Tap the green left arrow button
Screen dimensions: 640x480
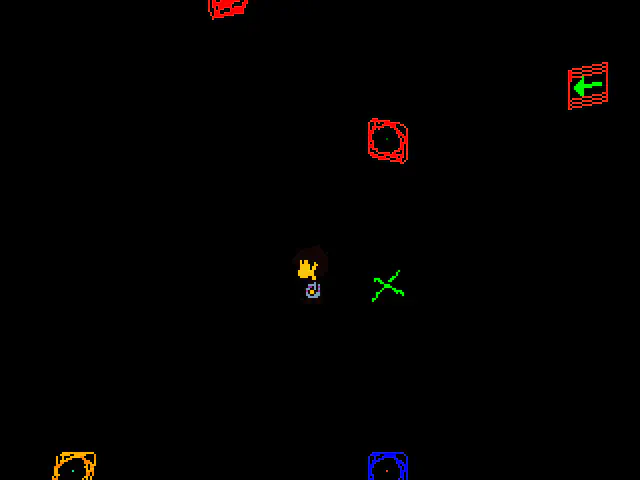pyautogui.click(x=588, y=86)
